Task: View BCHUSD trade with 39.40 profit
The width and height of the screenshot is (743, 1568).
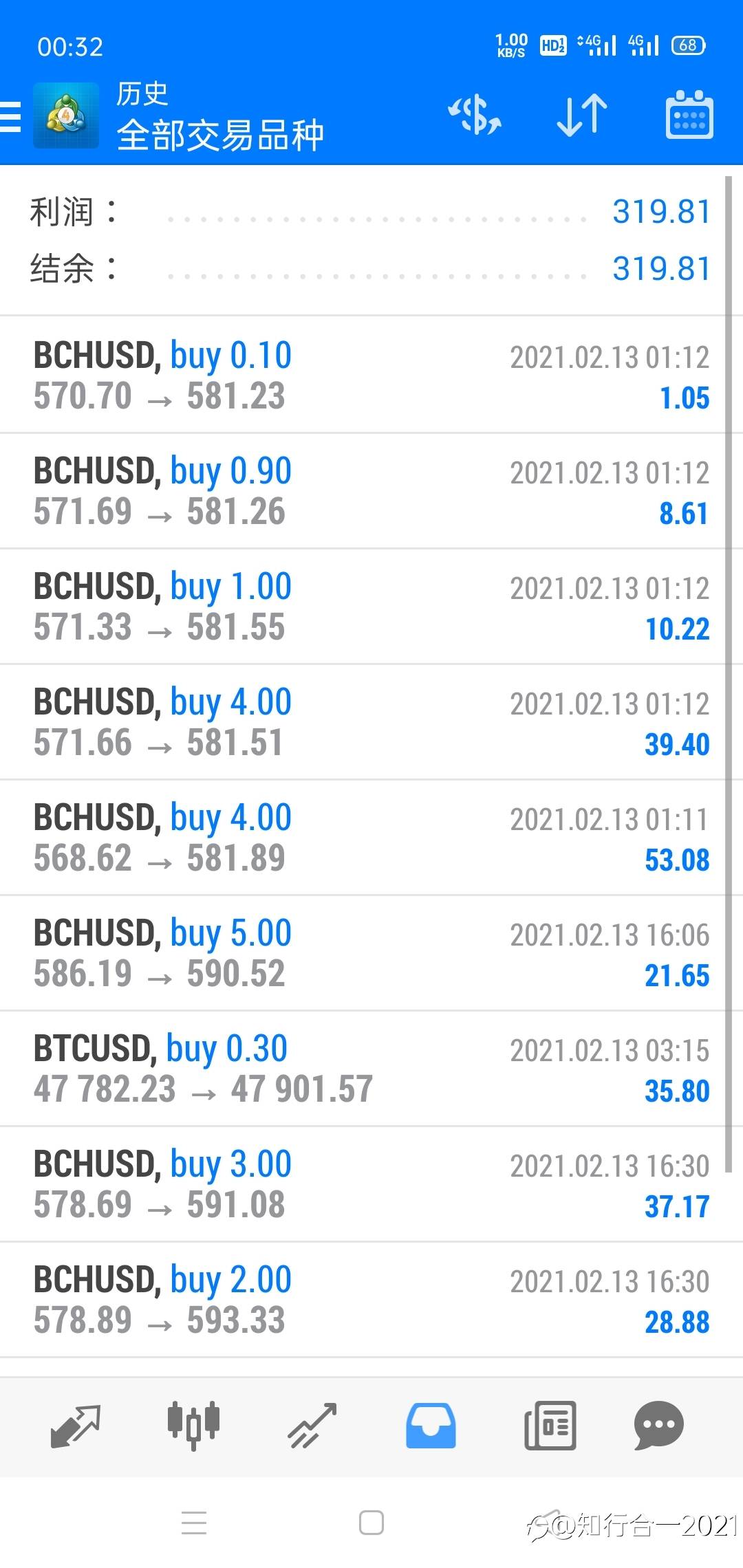Action: pyautogui.click(x=371, y=722)
